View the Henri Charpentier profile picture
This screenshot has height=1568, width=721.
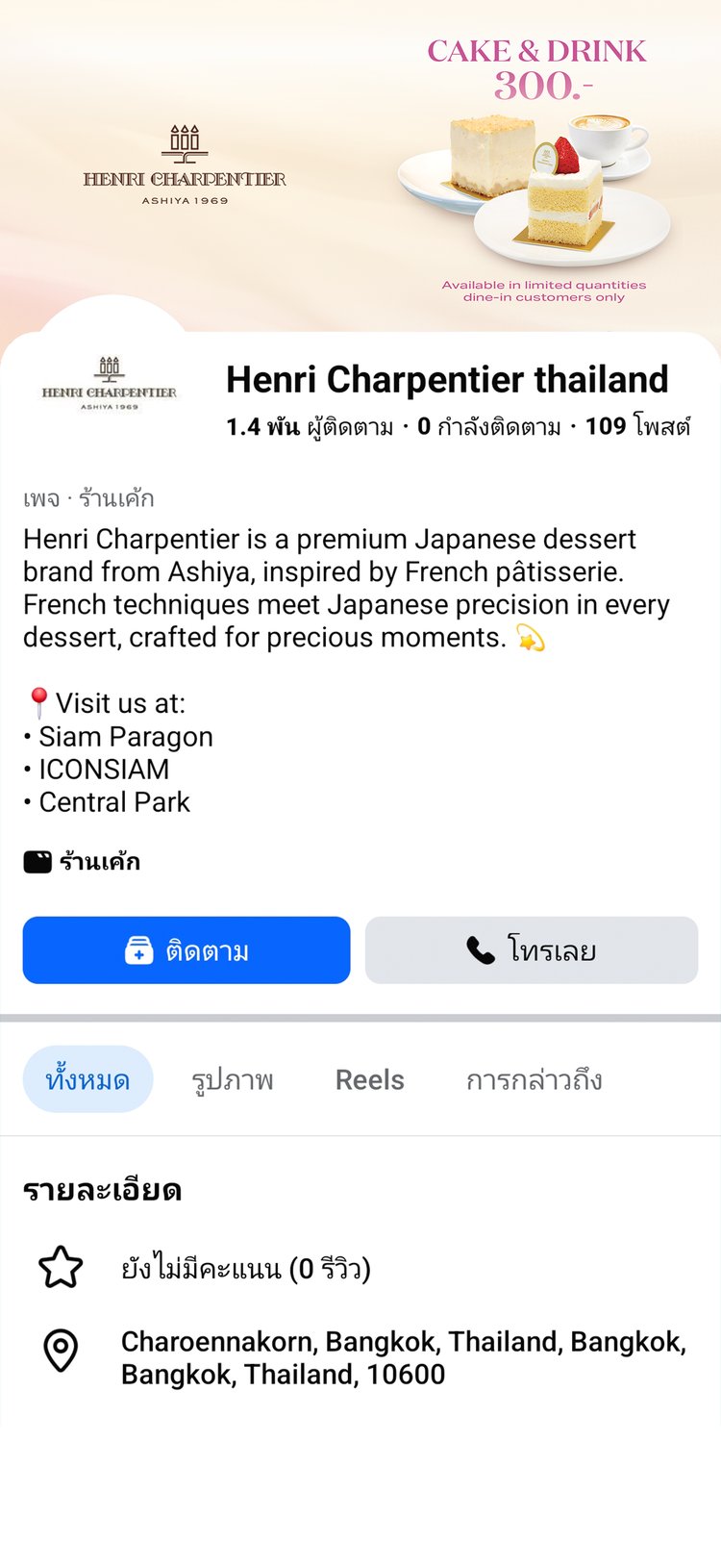tap(110, 385)
